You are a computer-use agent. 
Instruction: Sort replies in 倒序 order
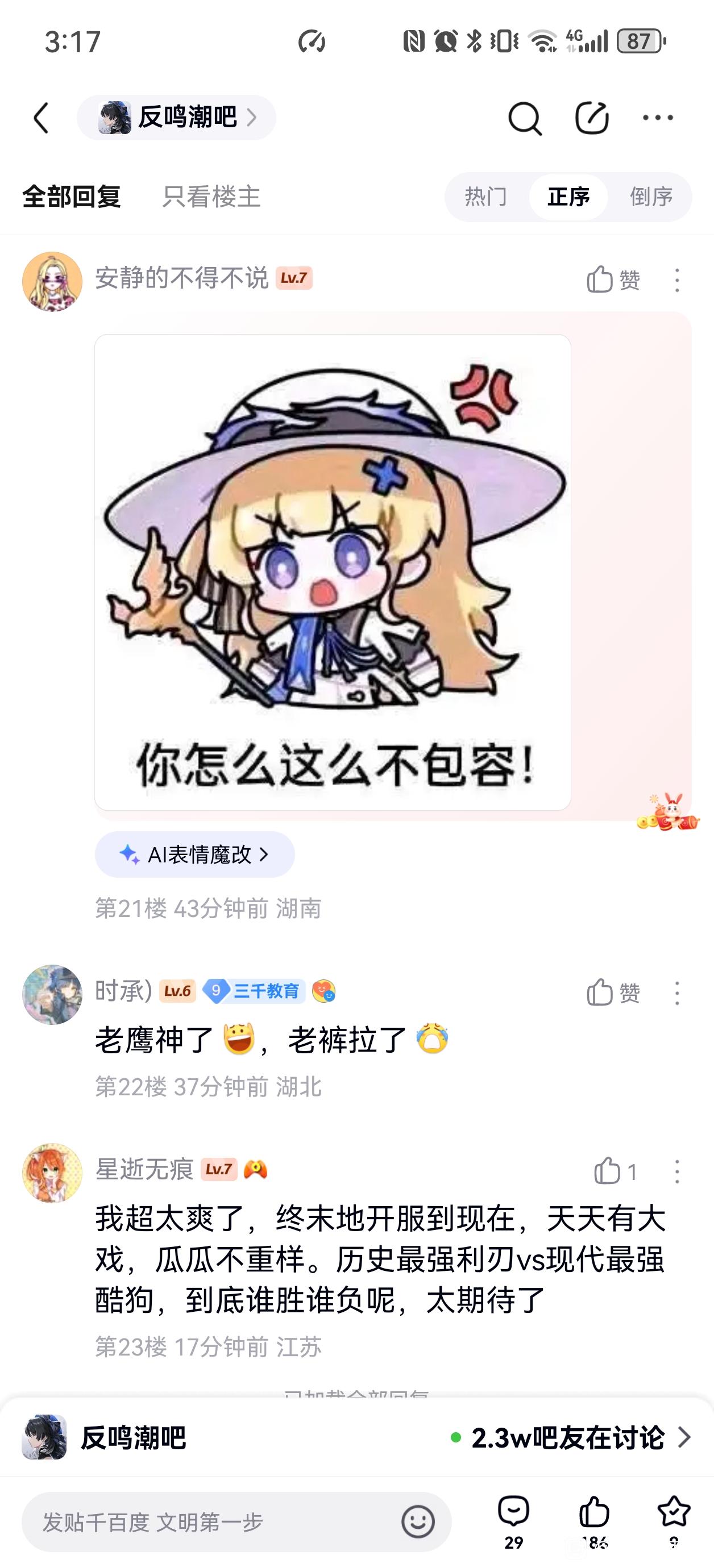coord(651,197)
